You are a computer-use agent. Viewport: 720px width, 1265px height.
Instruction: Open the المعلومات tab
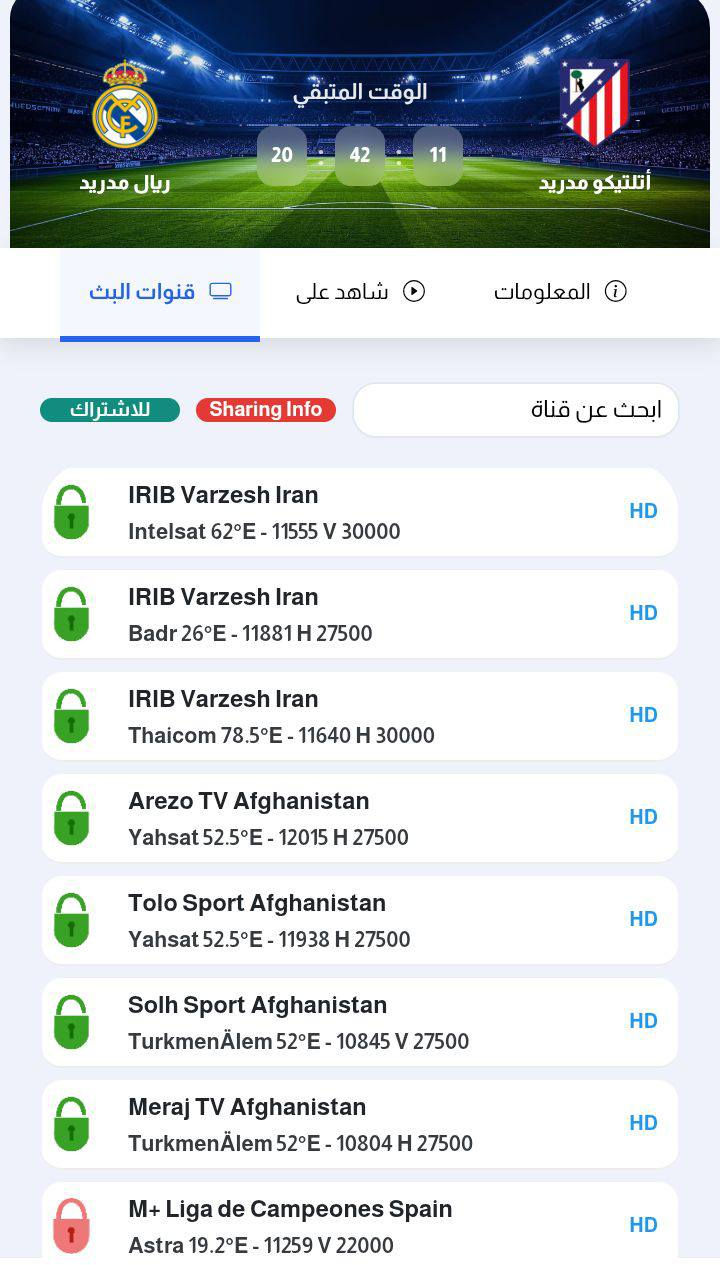click(x=560, y=292)
